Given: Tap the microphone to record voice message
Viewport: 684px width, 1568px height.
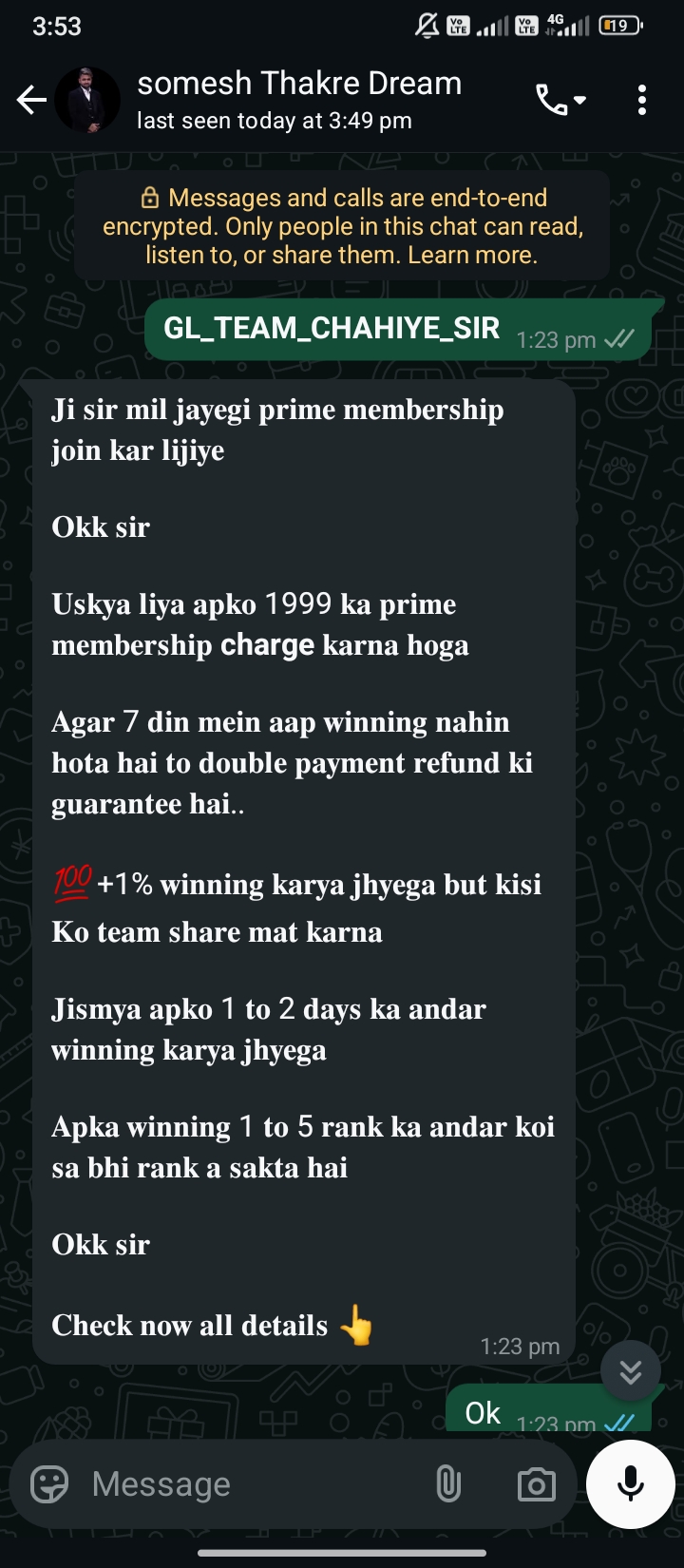Looking at the screenshot, I should 631,1484.
